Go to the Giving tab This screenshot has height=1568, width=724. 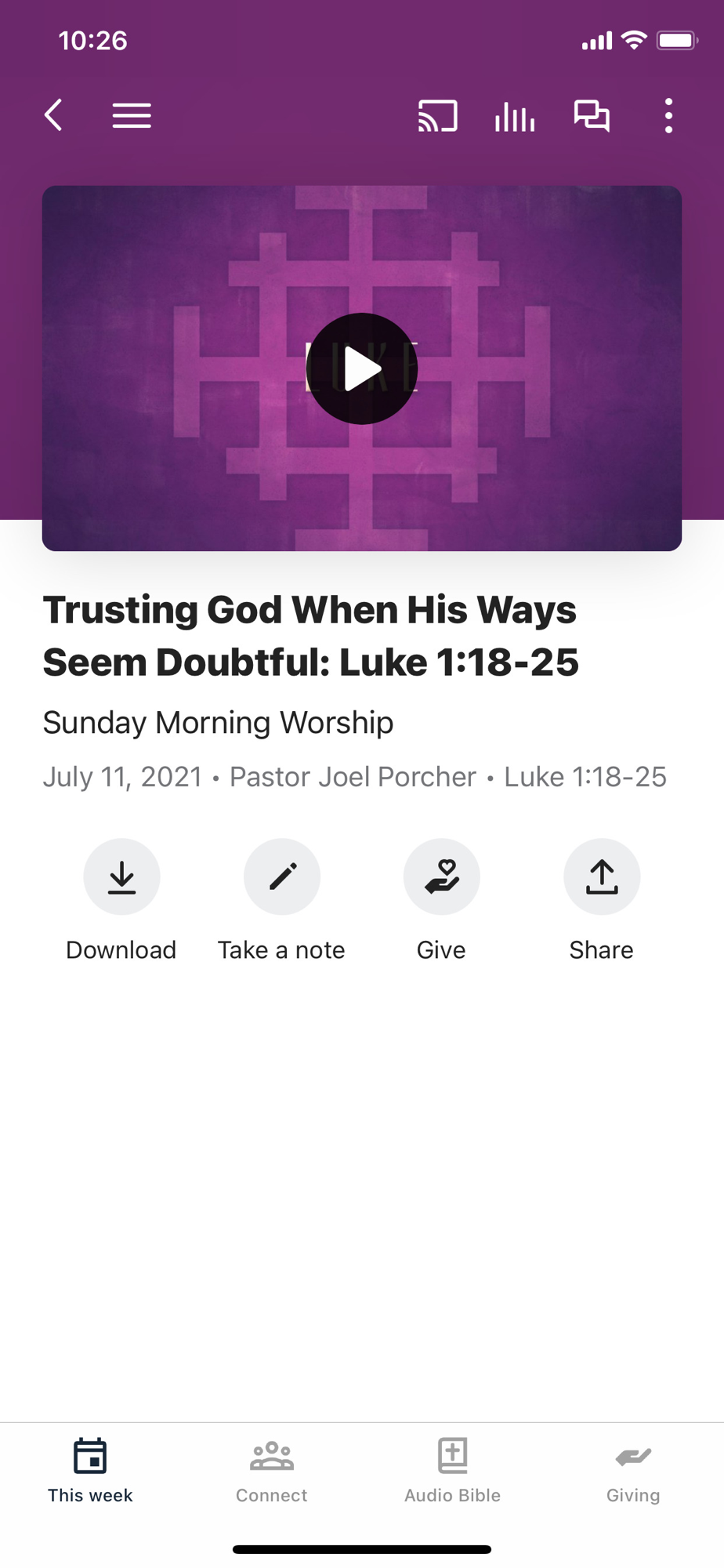click(x=633, y=1471)
